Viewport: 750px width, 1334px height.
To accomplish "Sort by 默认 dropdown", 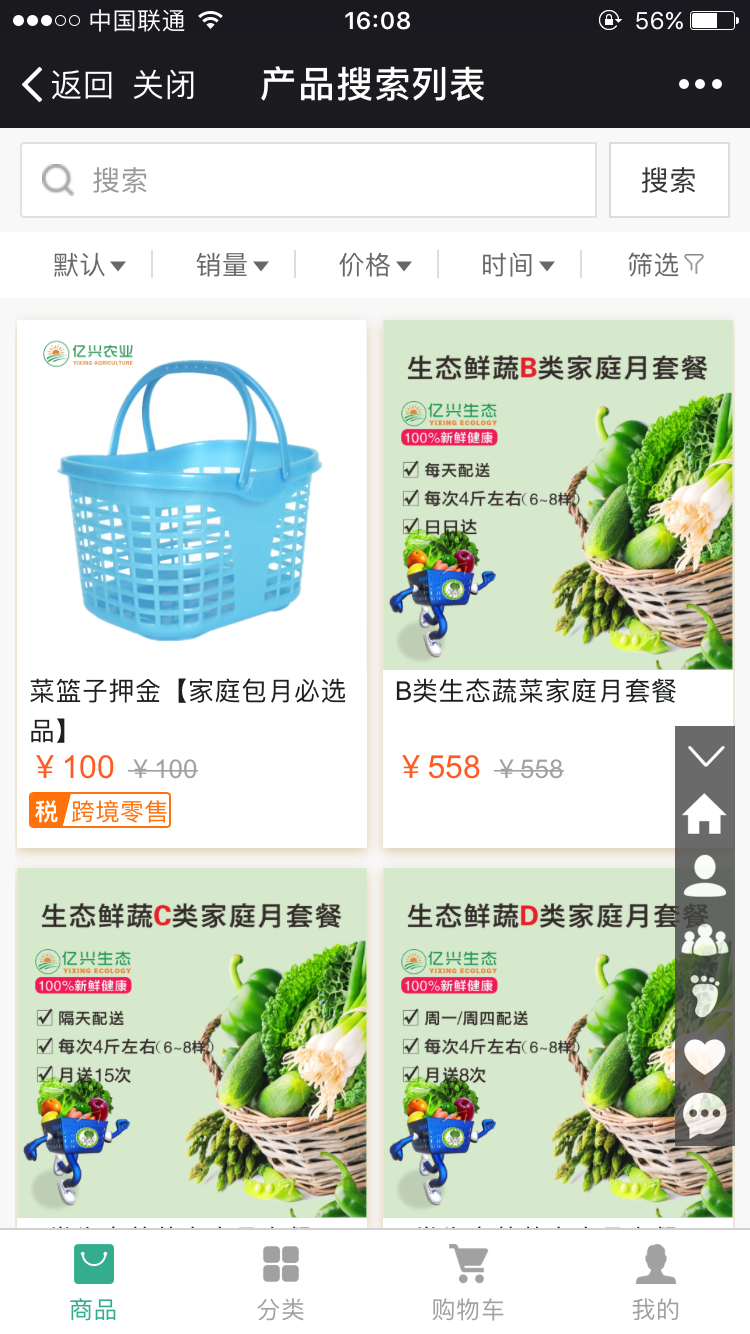I will (x=89, y=265).
